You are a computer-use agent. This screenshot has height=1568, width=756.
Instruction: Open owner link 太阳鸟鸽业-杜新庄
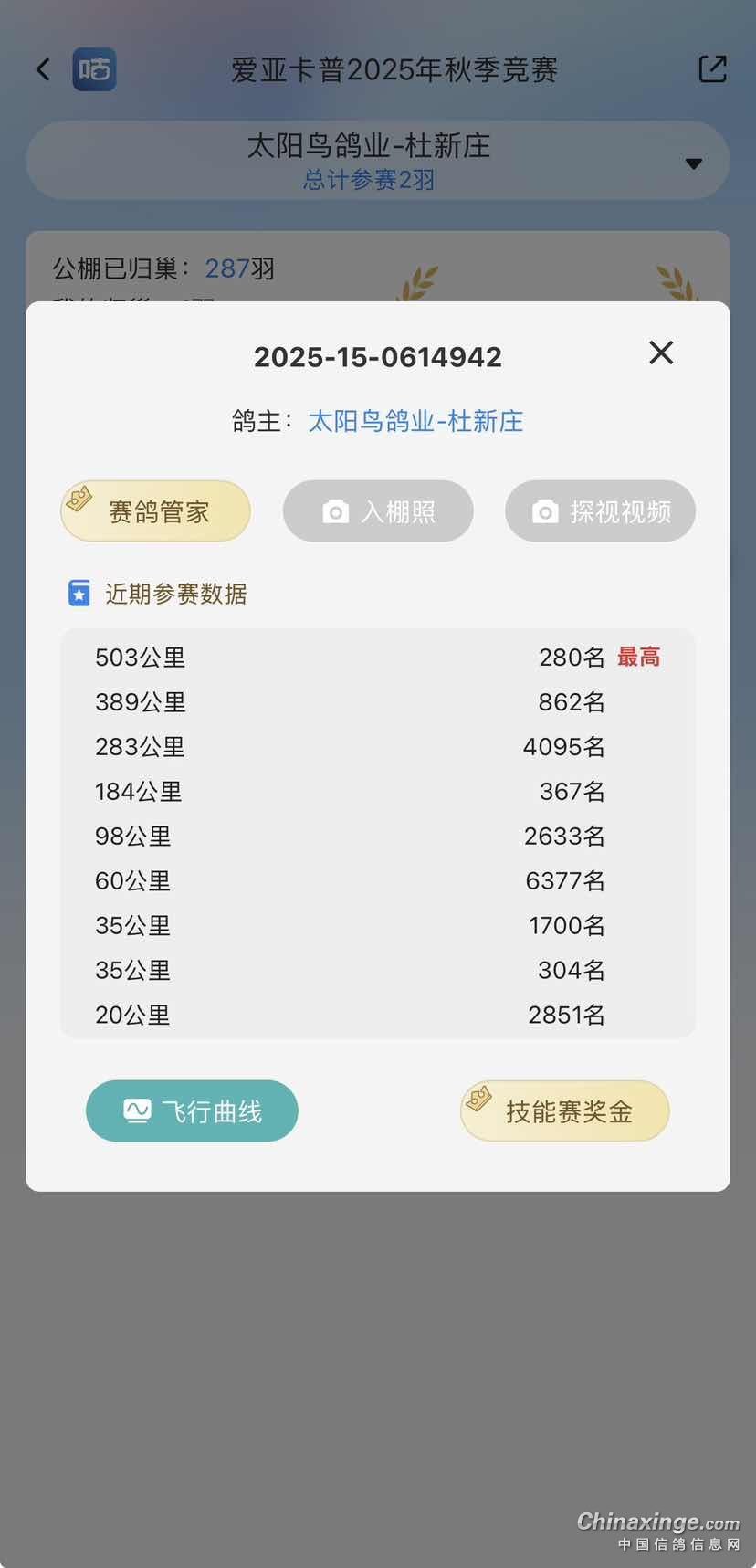[415, 421]
